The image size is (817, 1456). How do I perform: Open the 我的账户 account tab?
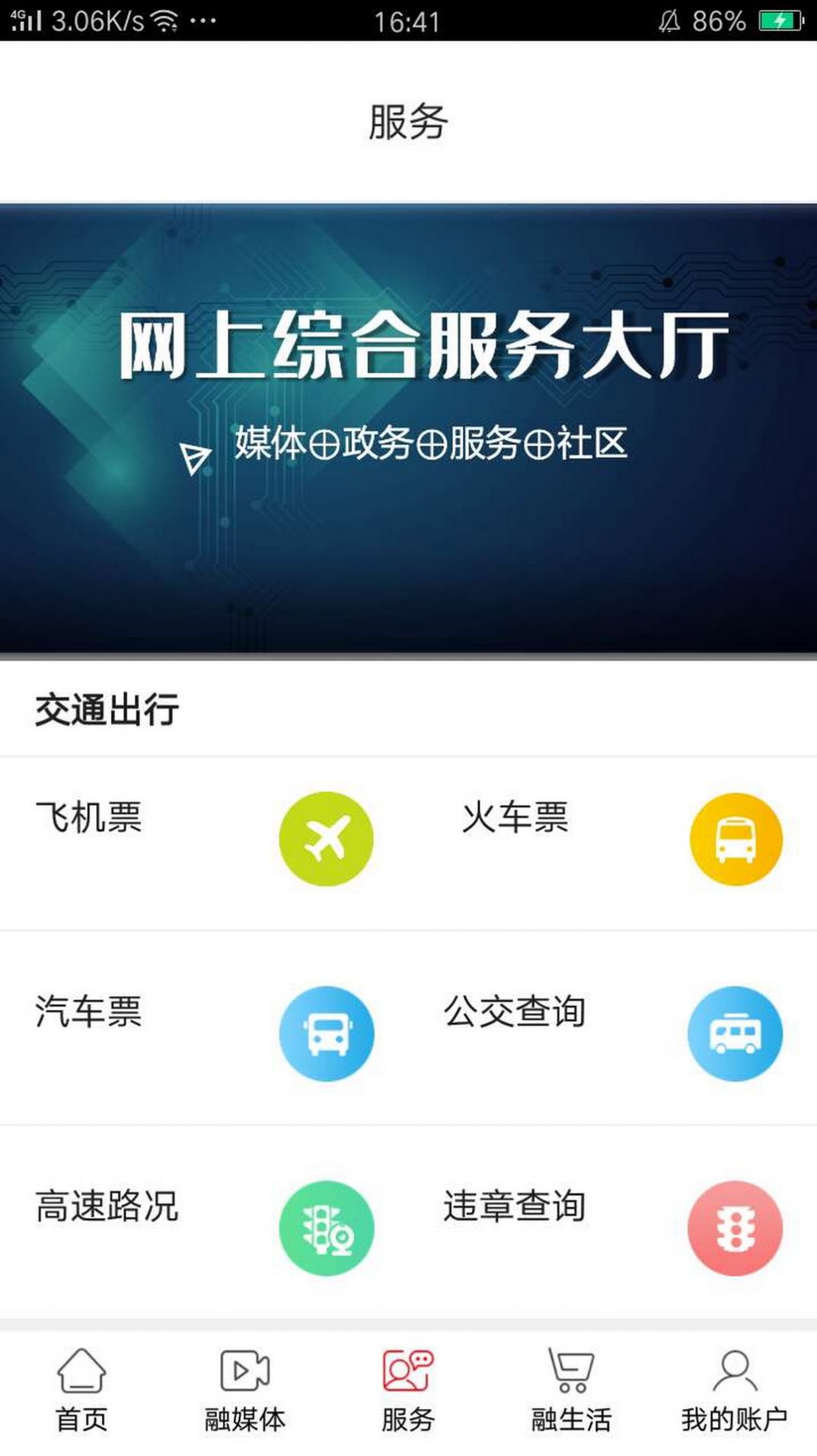click(x=734, y=1391)
